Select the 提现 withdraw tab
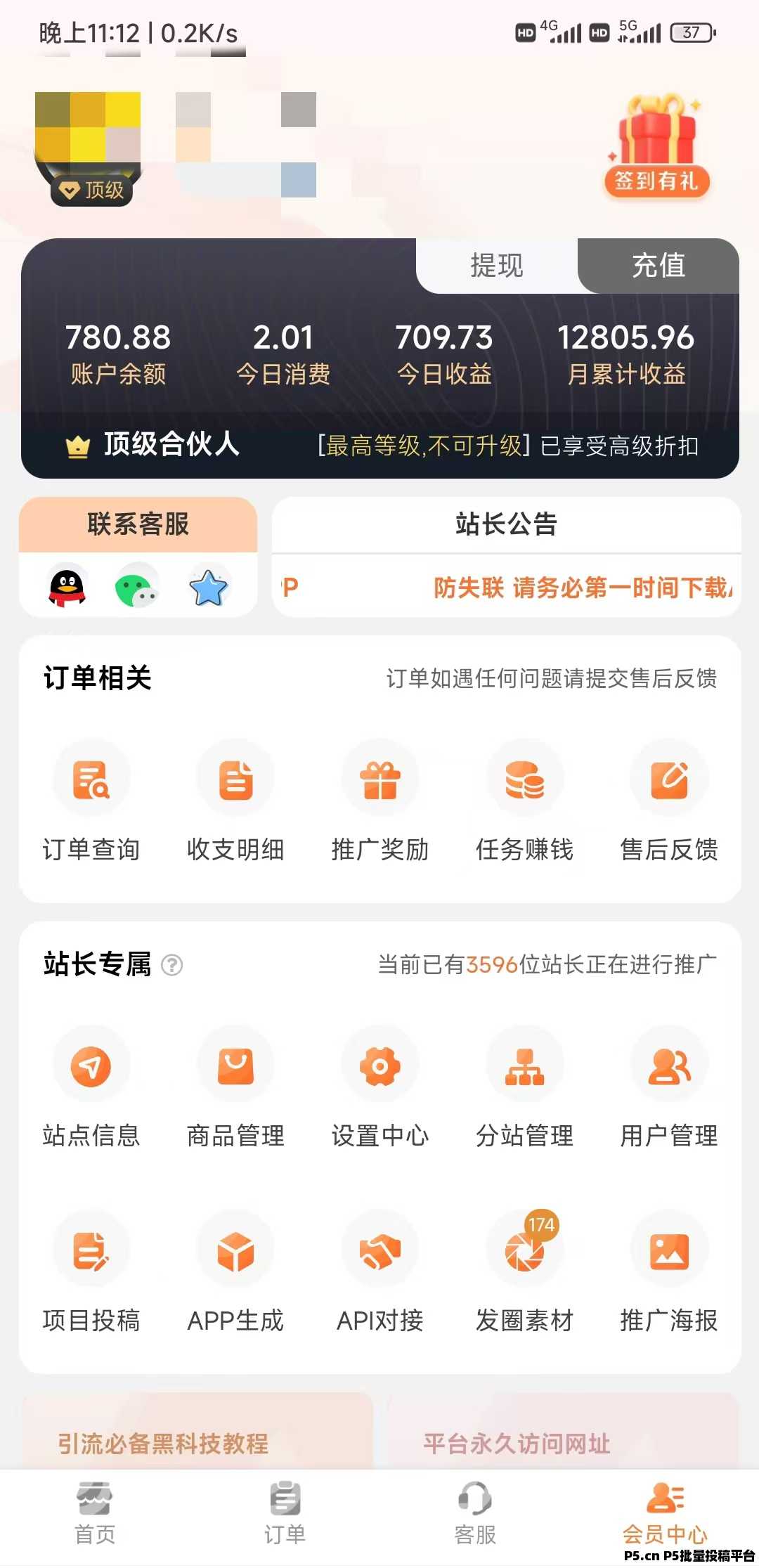759x1568 pixels. (497, 266)
